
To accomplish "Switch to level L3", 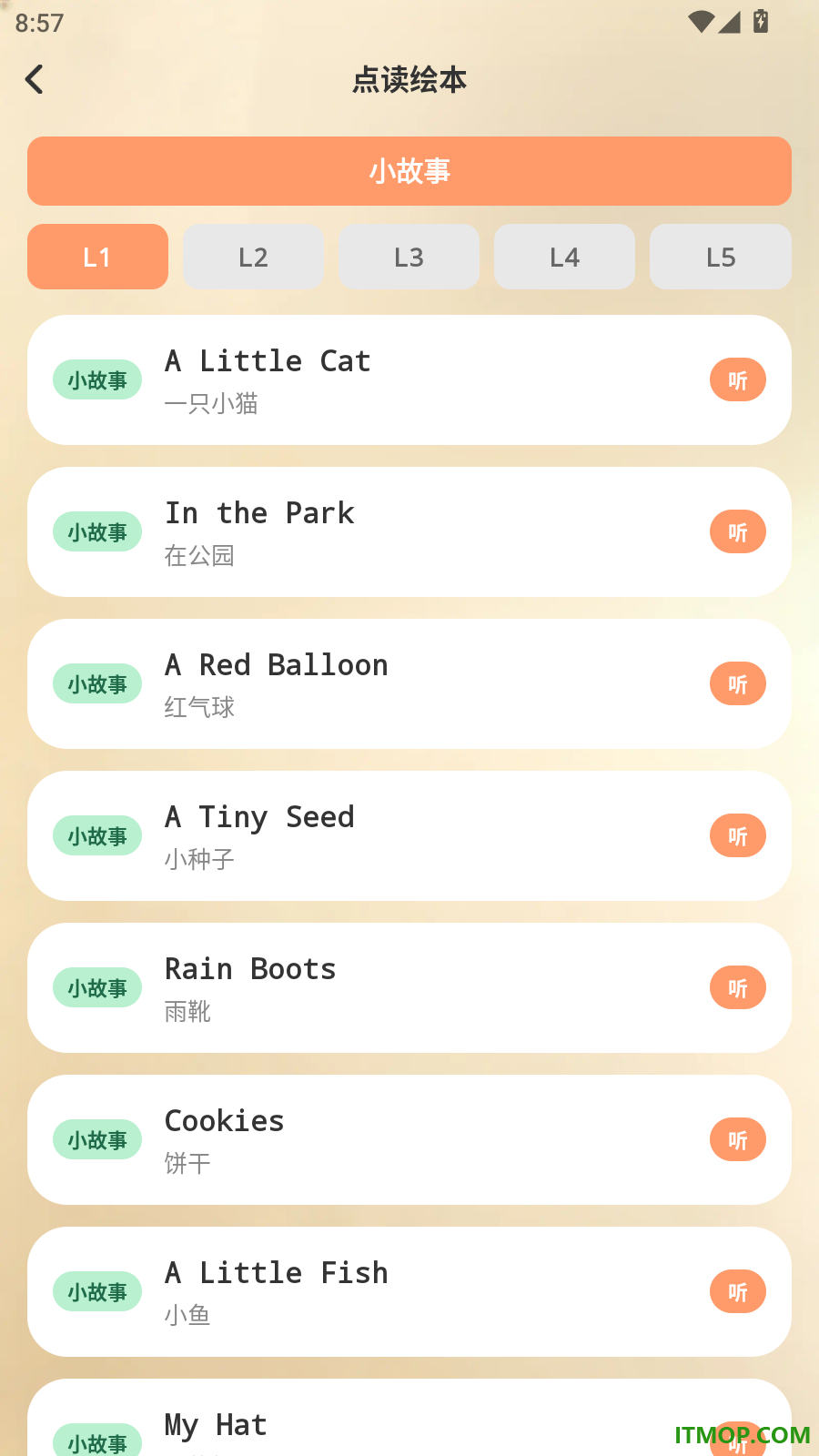I will click(x=409, y=257).
